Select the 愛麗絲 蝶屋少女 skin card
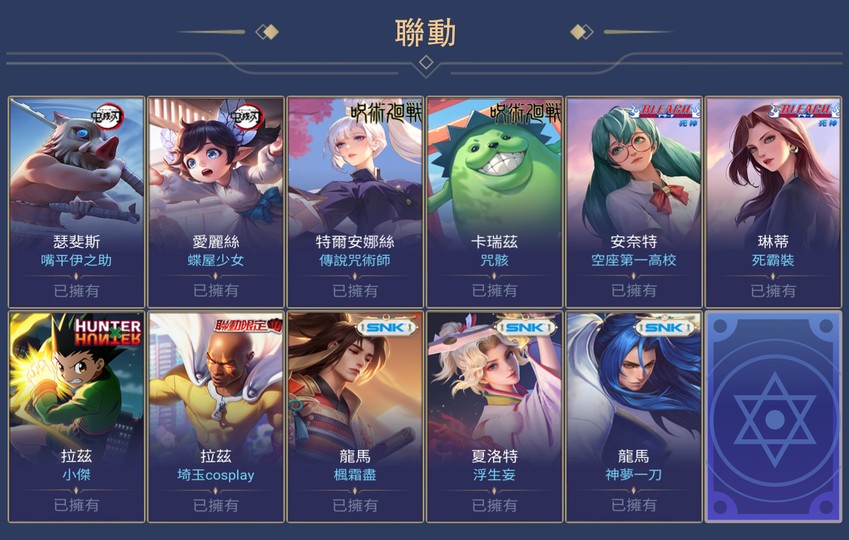The height and width of the screenshot is (540, 849). 216,201
